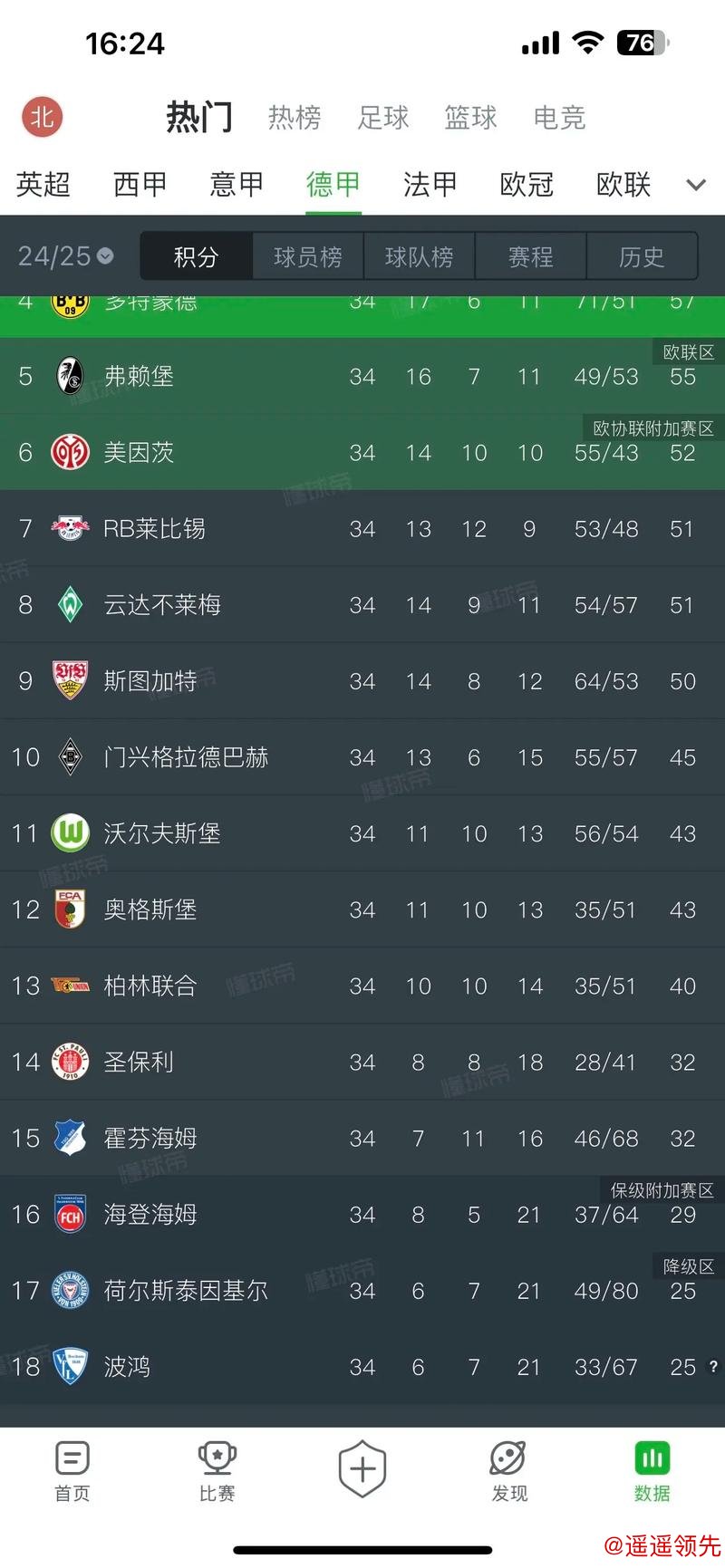Open the profile avatar labeled 北

(x=43, y=117)
